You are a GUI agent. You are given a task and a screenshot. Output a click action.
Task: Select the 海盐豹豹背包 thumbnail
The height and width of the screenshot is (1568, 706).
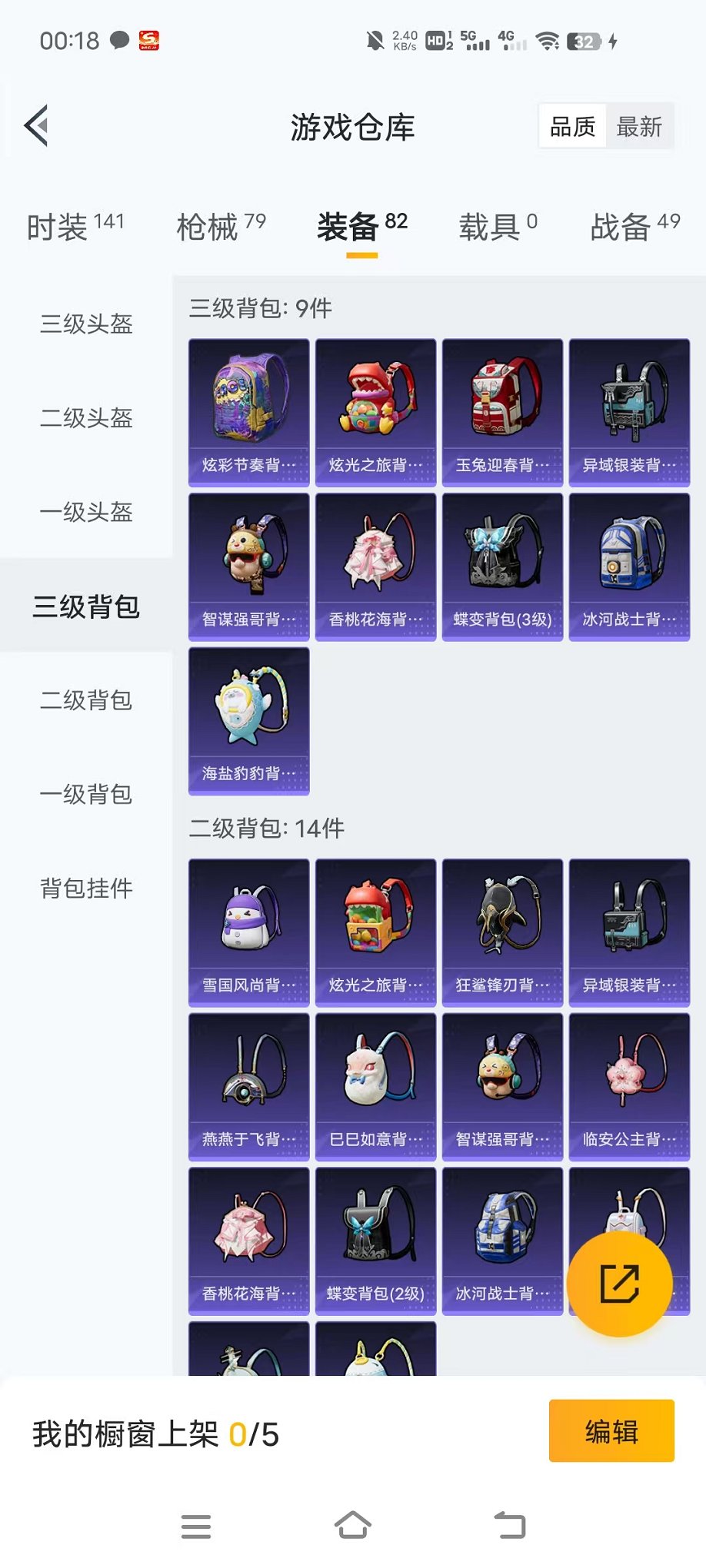tap(248, 719)
